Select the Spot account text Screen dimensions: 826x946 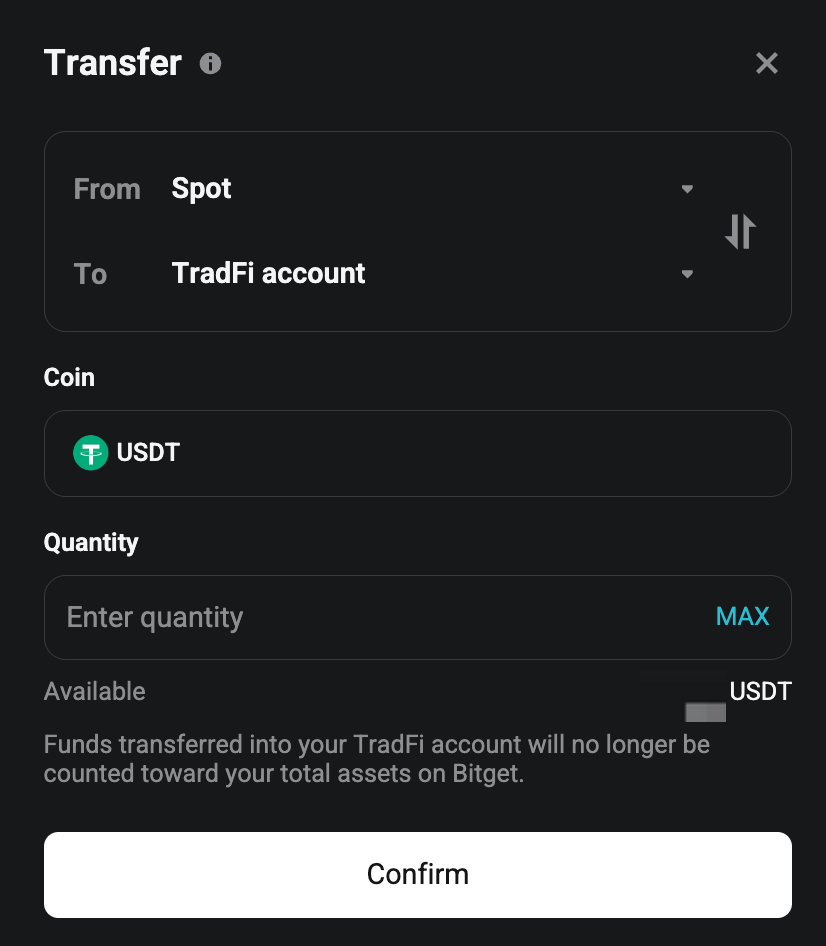tap(201, 188)
